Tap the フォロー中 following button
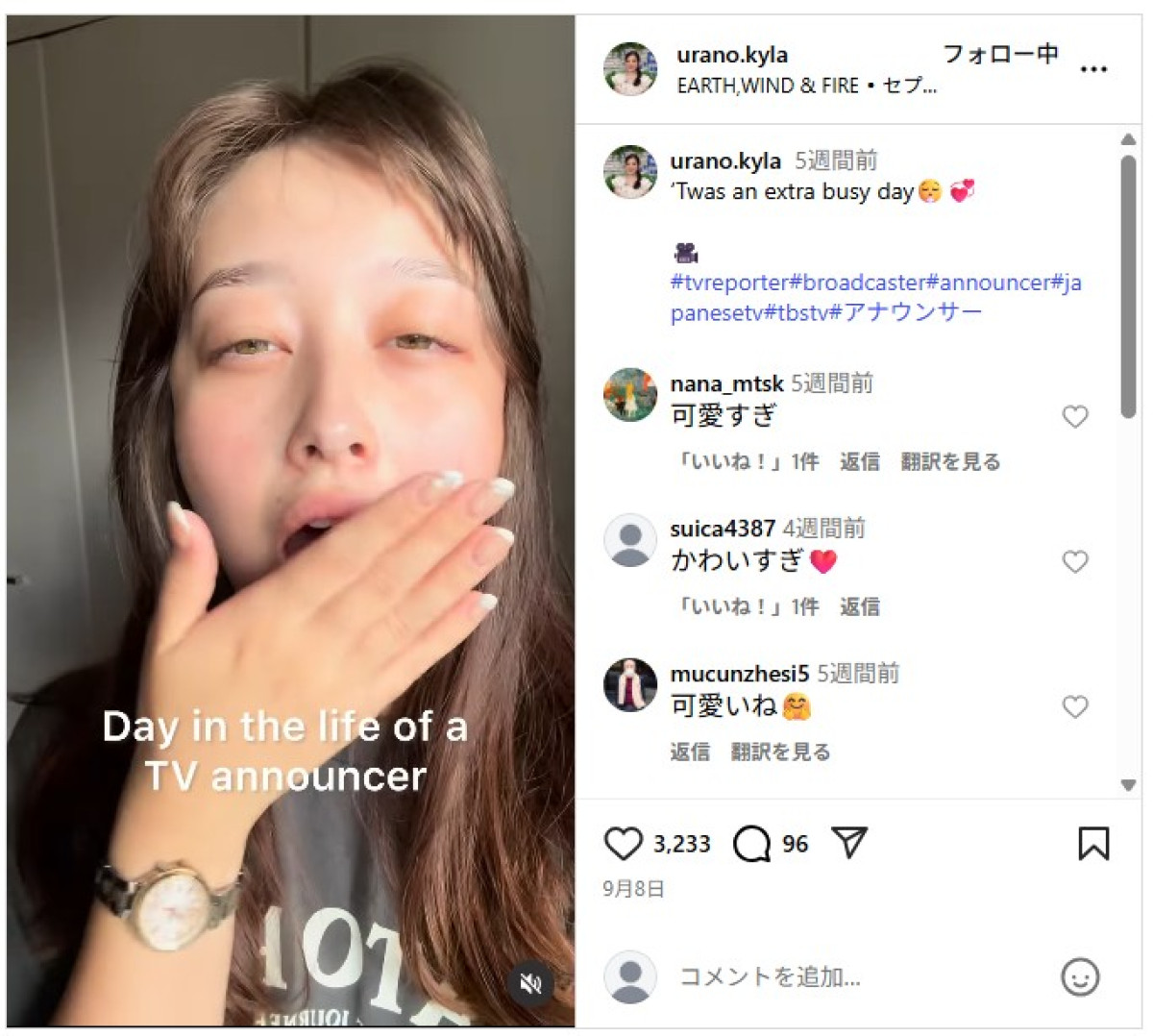The height and width of the screenshot is (1036, 1153). coord(1000,54)
